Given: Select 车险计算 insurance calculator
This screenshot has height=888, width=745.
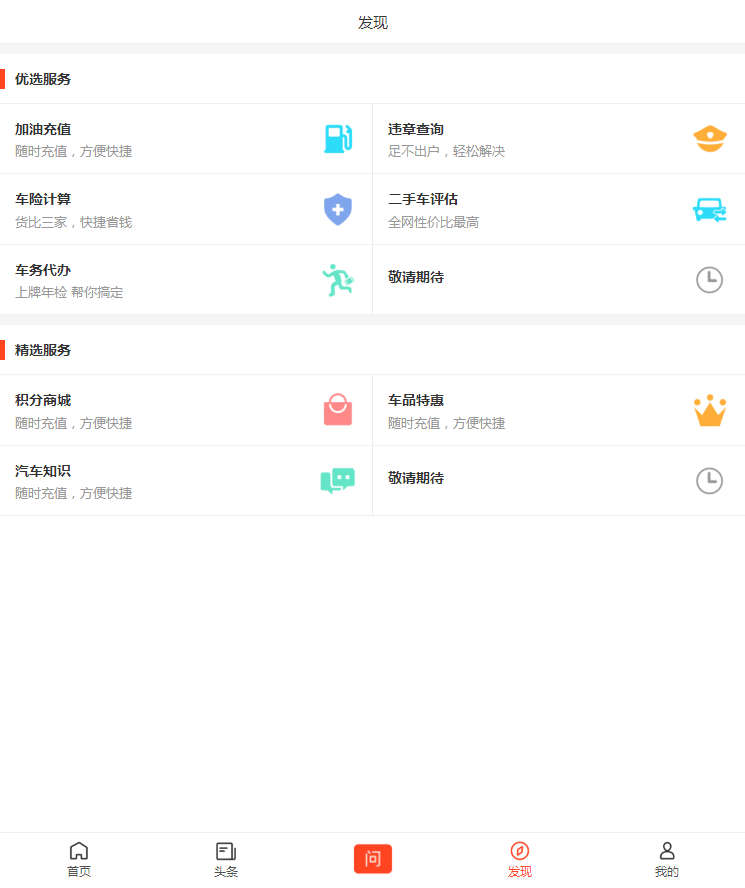Looking at the screenshot, I should (x=186, y=210).
